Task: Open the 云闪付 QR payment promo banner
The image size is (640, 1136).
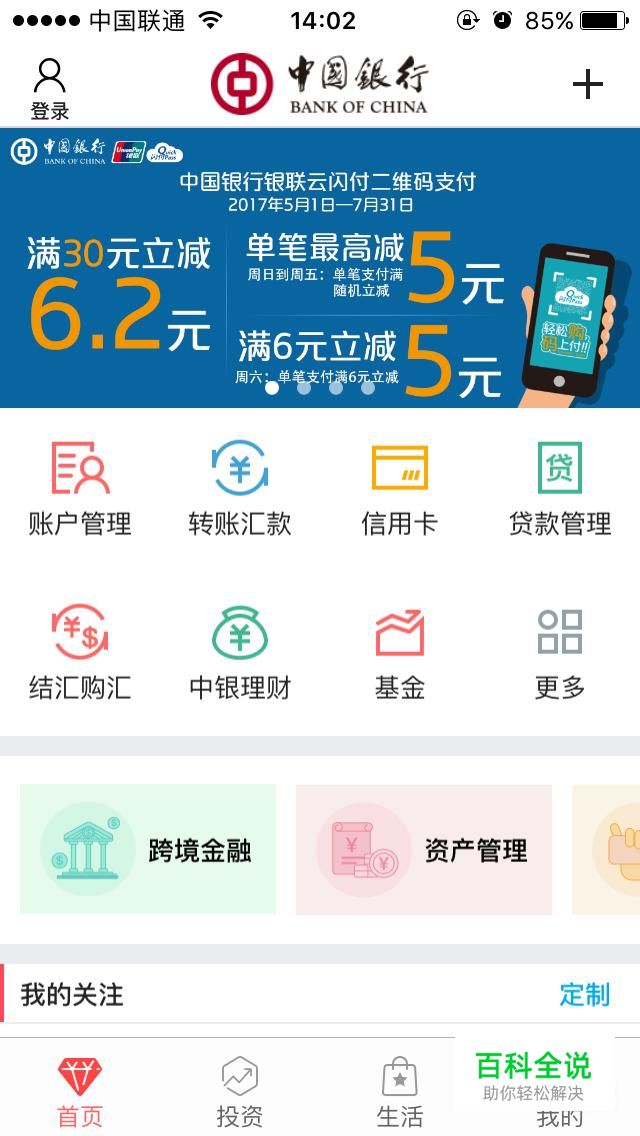Action: point(320,268)
